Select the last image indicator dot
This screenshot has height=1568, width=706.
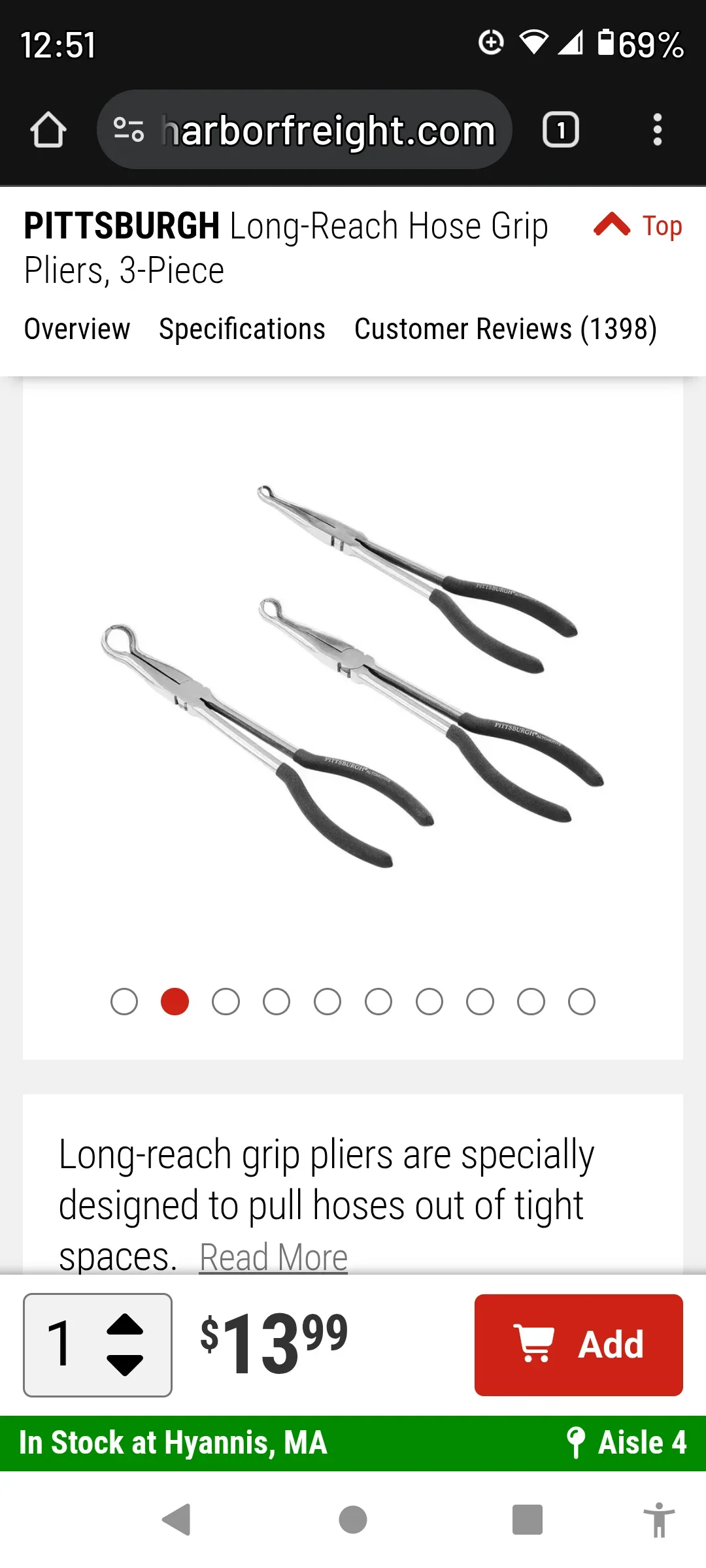pyautogui.click(x=582, y=1002)
